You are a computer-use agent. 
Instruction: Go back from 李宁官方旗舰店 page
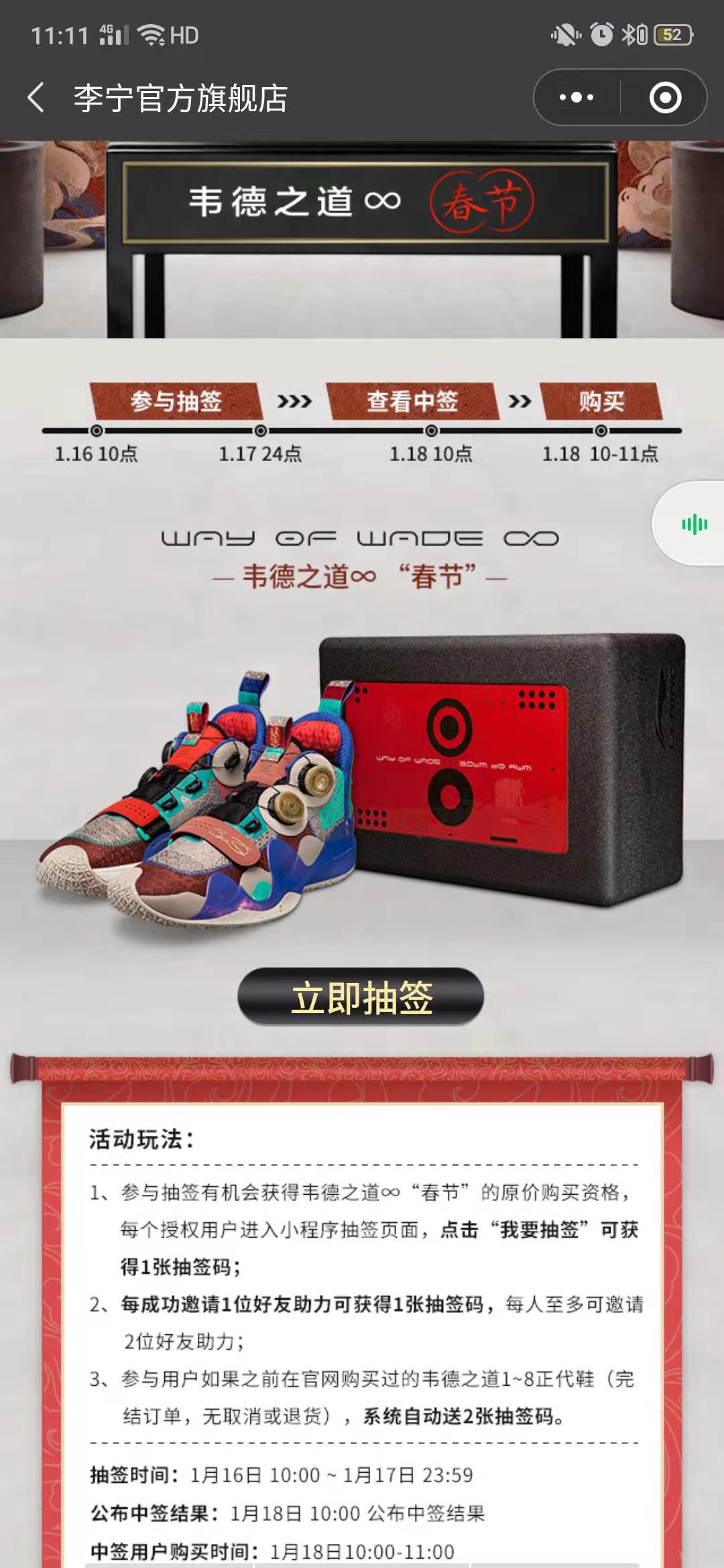click(37, 98)
